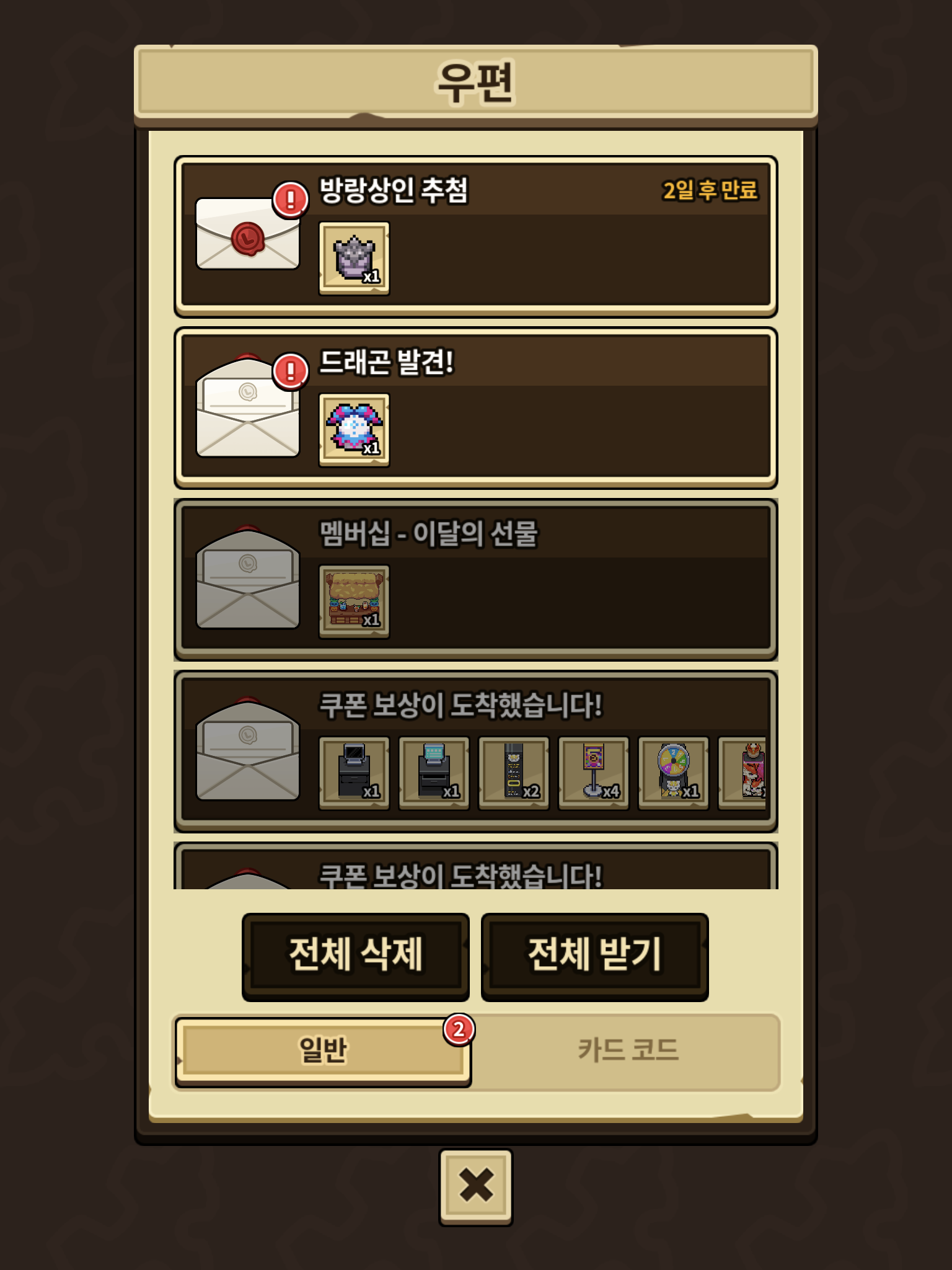Open the 드래곤 발견! mail
This screenshot has width=952, height=1270.
pos(475,408)
